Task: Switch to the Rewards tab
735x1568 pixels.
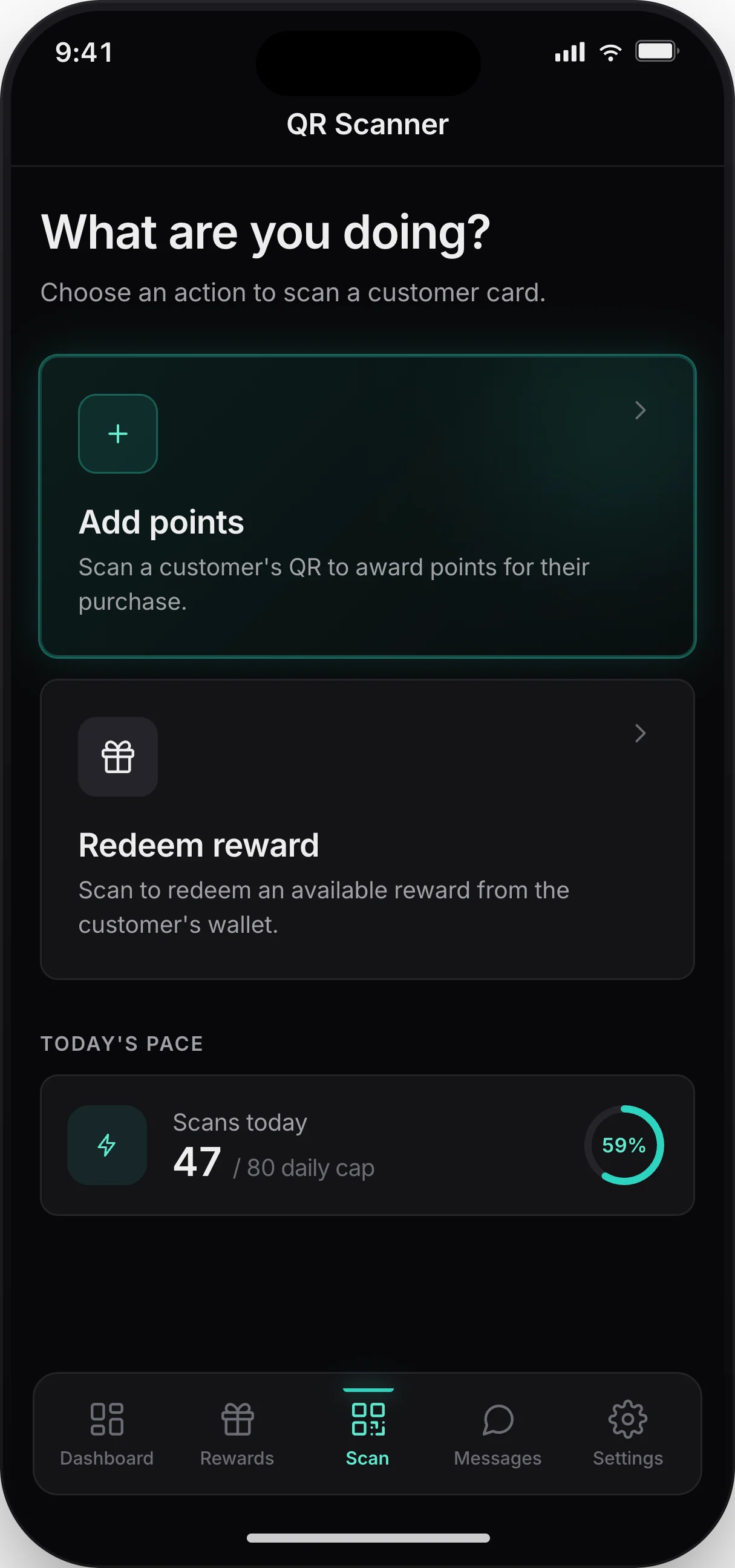Action: click(x=237, y=1434)
